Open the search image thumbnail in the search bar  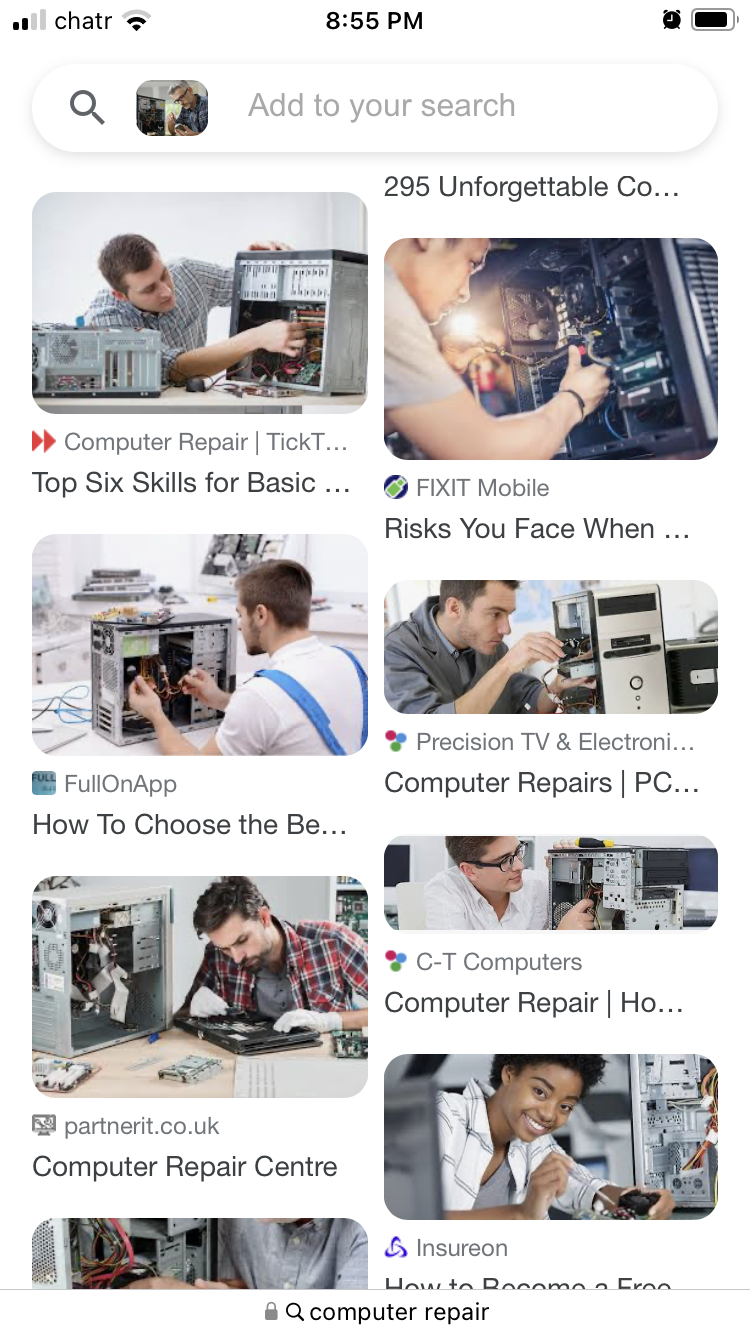pyautogui.click(x=172, y=107)
